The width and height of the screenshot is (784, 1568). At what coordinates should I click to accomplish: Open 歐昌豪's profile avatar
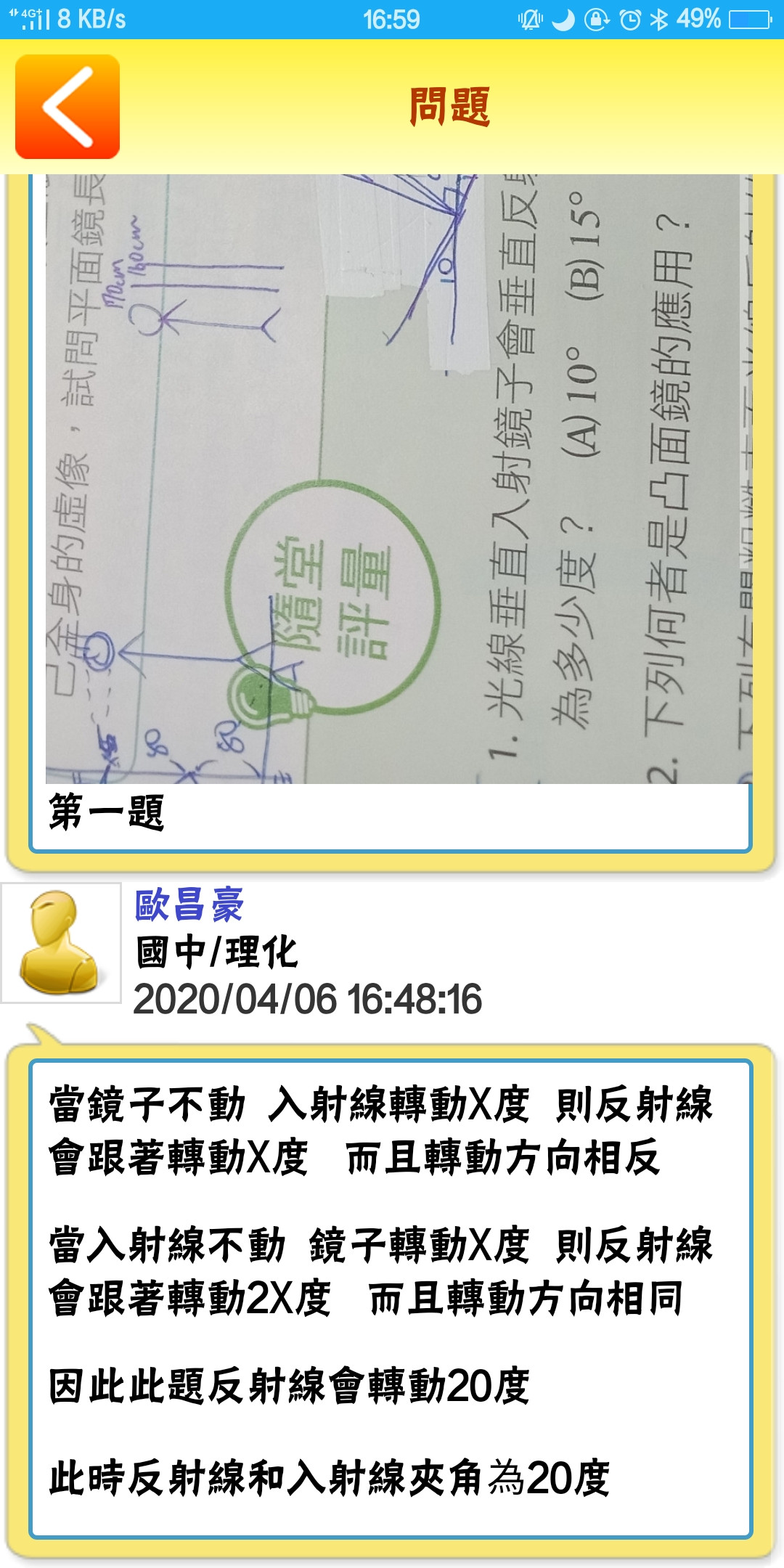[x=61, y=943]
